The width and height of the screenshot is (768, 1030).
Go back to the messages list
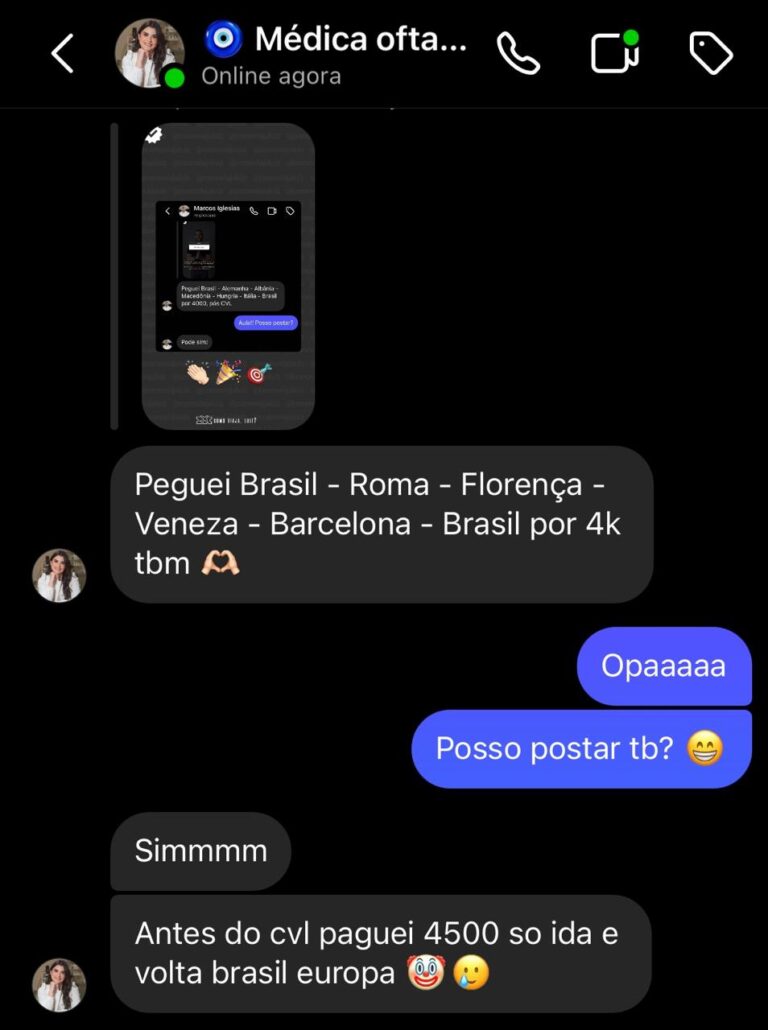point(62,54)
